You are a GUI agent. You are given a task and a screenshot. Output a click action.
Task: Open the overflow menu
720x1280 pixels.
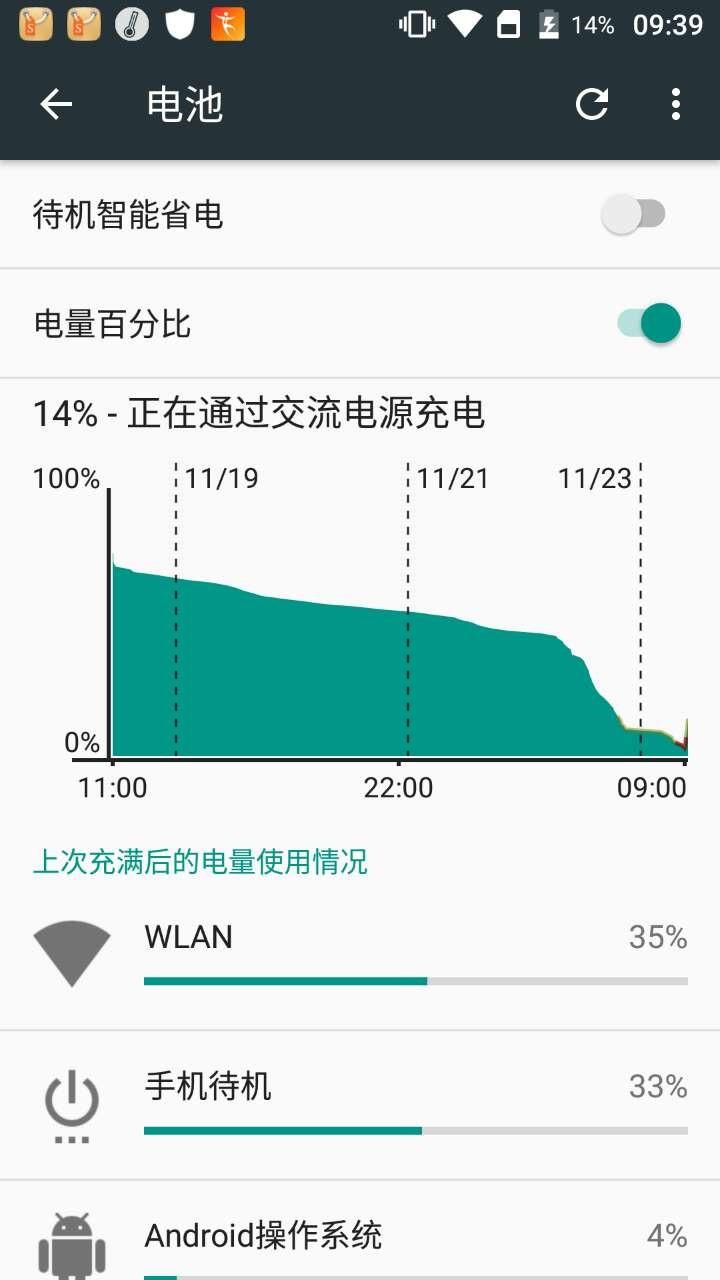(x=676, y=104)
